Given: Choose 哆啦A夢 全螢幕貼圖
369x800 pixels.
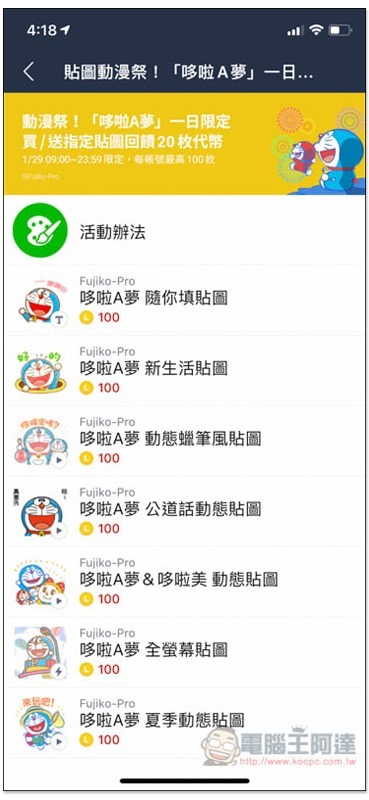Looking at the screenshot, I should [x=184, y=653].
